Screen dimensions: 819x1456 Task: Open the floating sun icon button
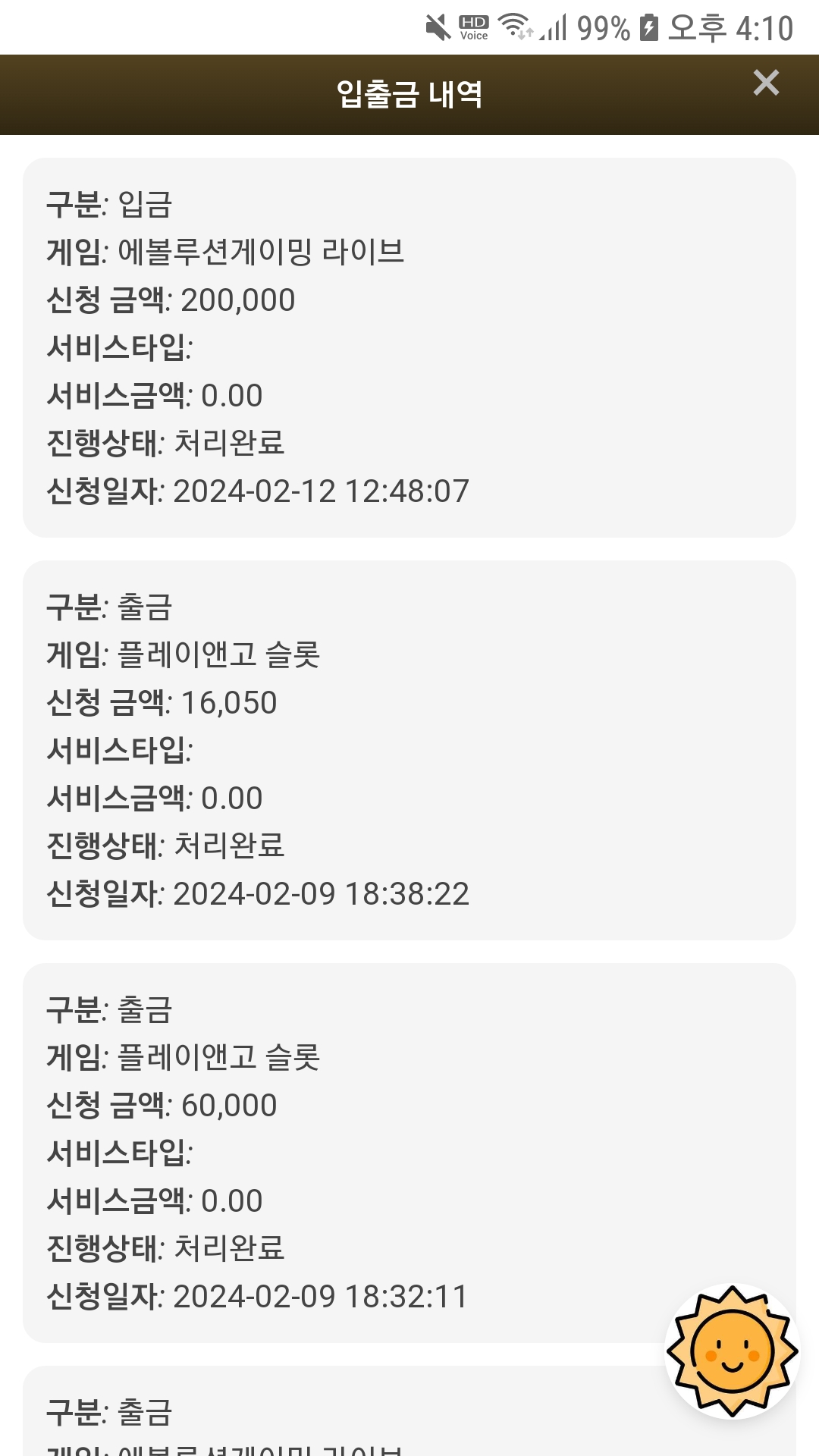pyautogui.click(x=732, y=1351)
